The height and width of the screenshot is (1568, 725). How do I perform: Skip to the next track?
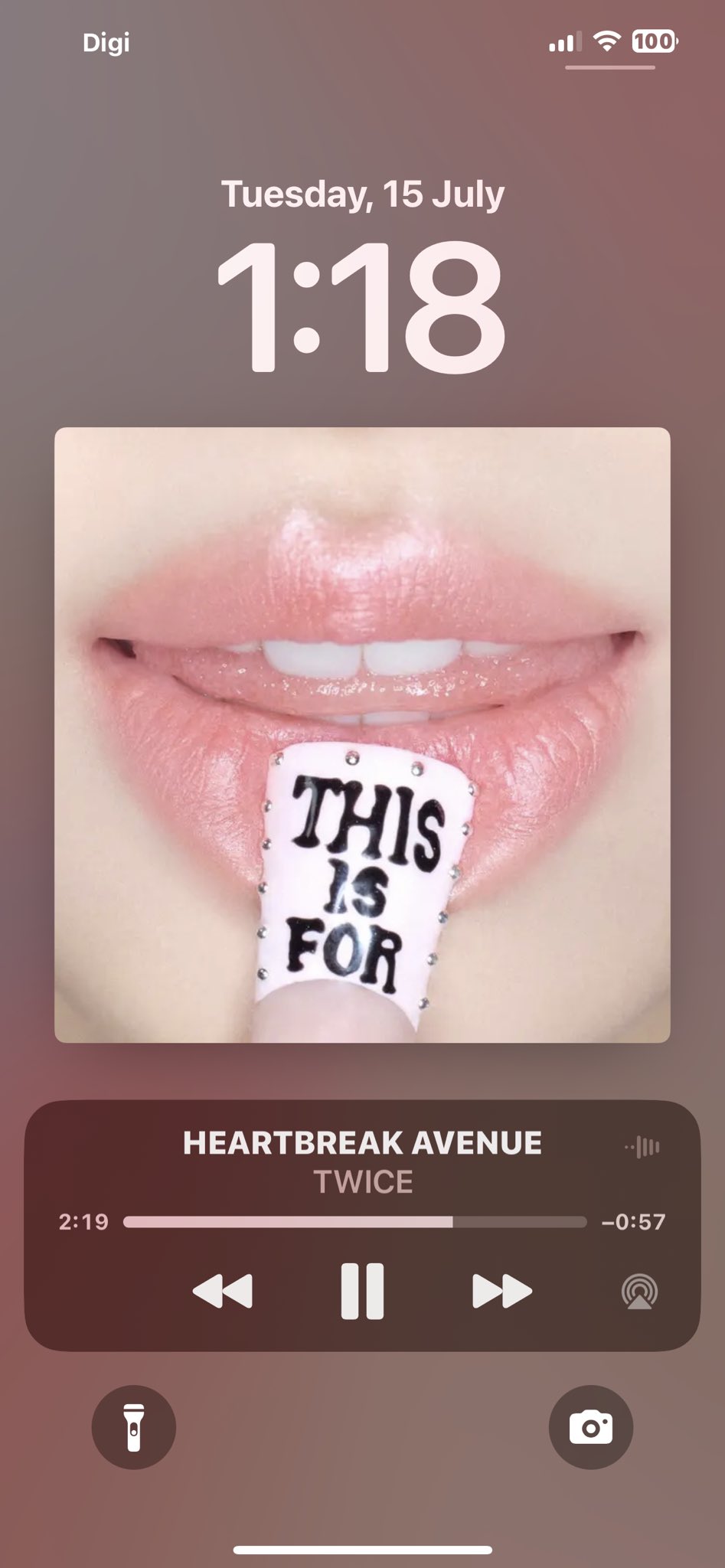[501, 1292]
